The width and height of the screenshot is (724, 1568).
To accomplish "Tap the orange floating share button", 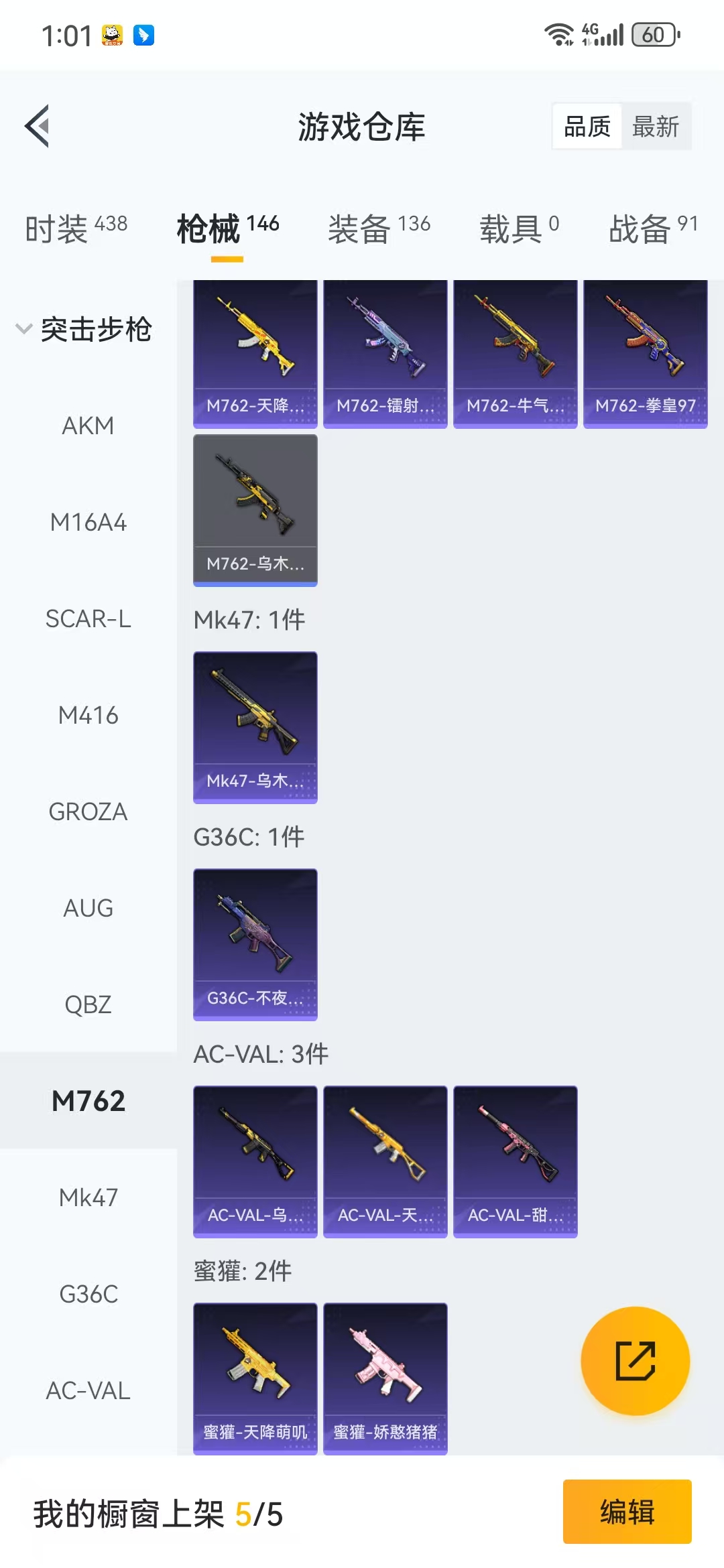I will tap(635, 1361).
